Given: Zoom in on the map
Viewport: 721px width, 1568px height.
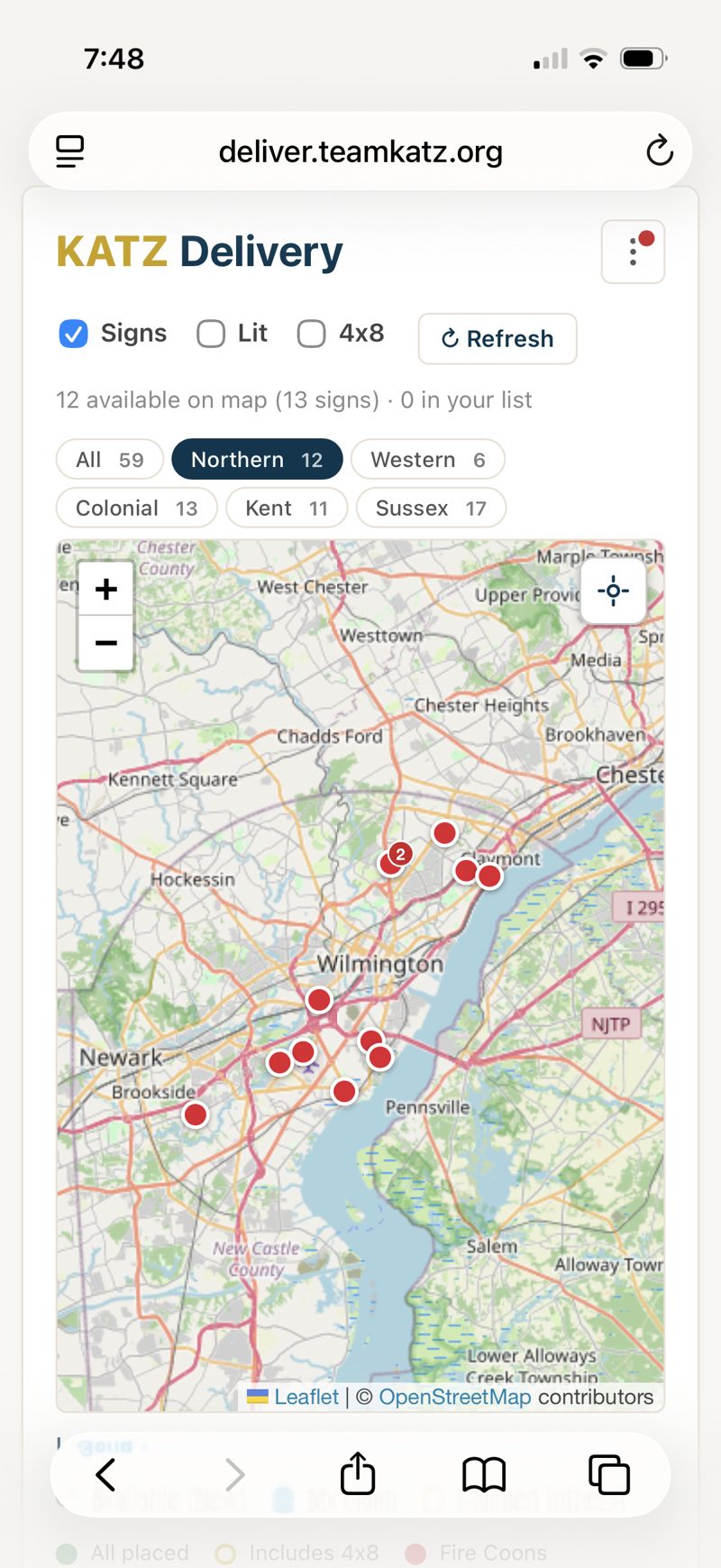Looking at the screenshot, I should [x=106, y=590].
